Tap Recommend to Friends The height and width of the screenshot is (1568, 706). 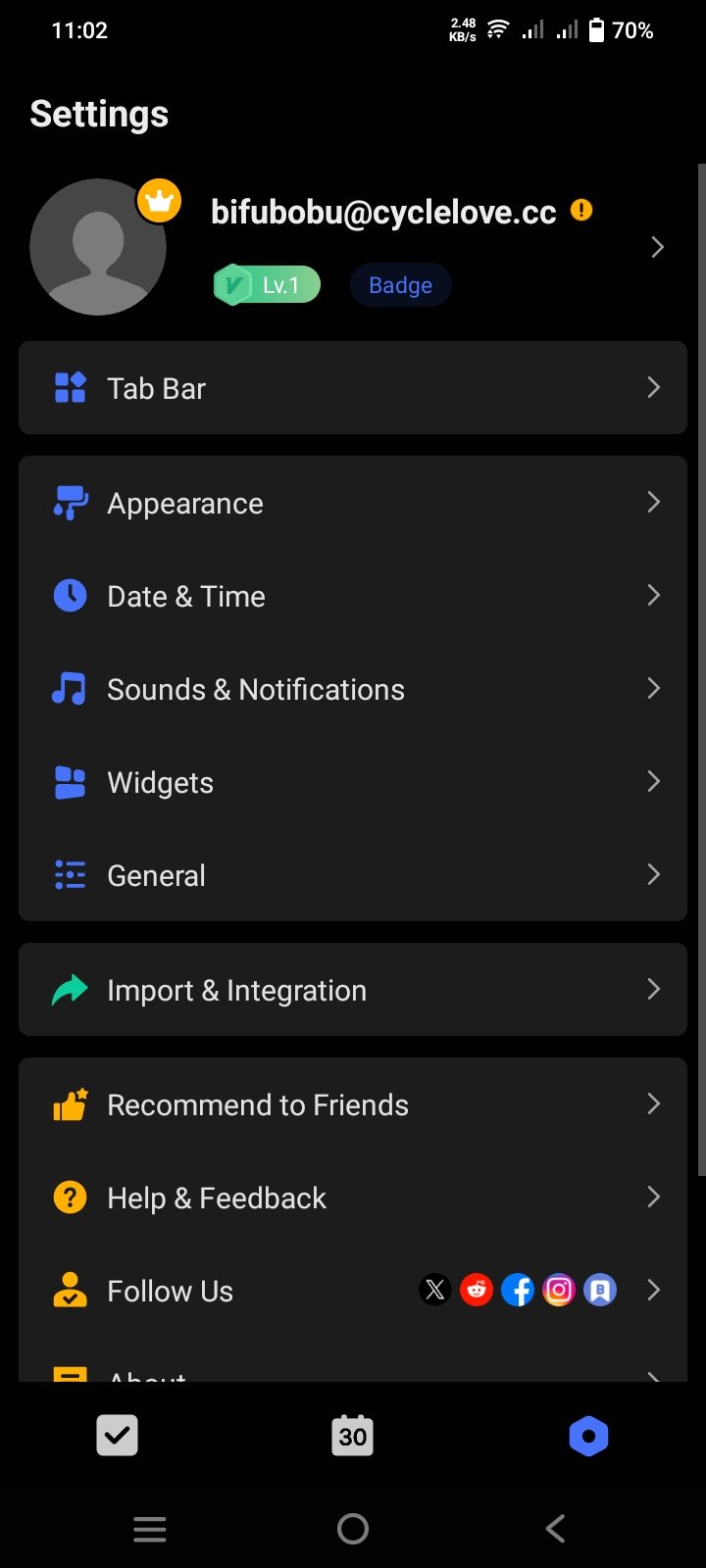tap(353, 1104)
